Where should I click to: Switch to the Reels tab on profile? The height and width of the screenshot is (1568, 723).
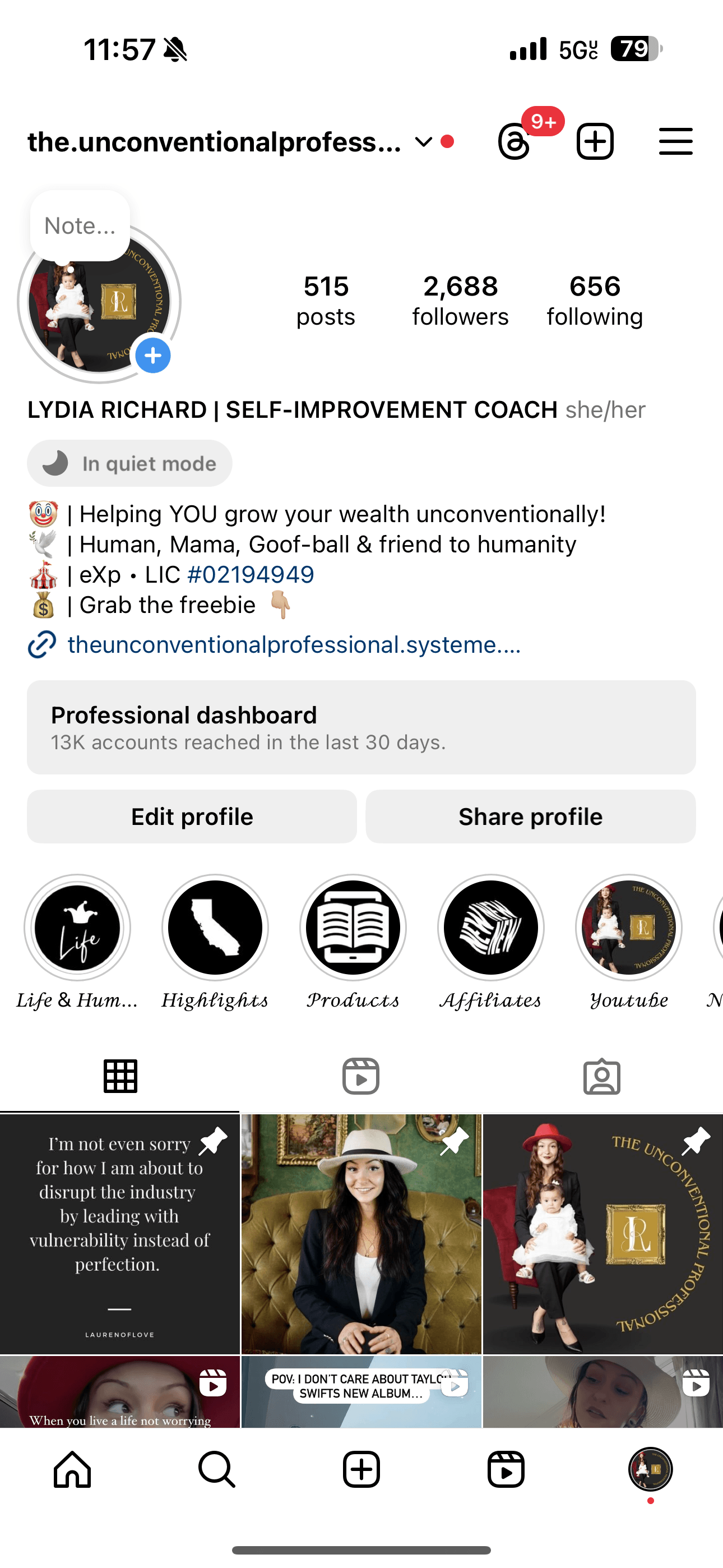click(361, 1076)
